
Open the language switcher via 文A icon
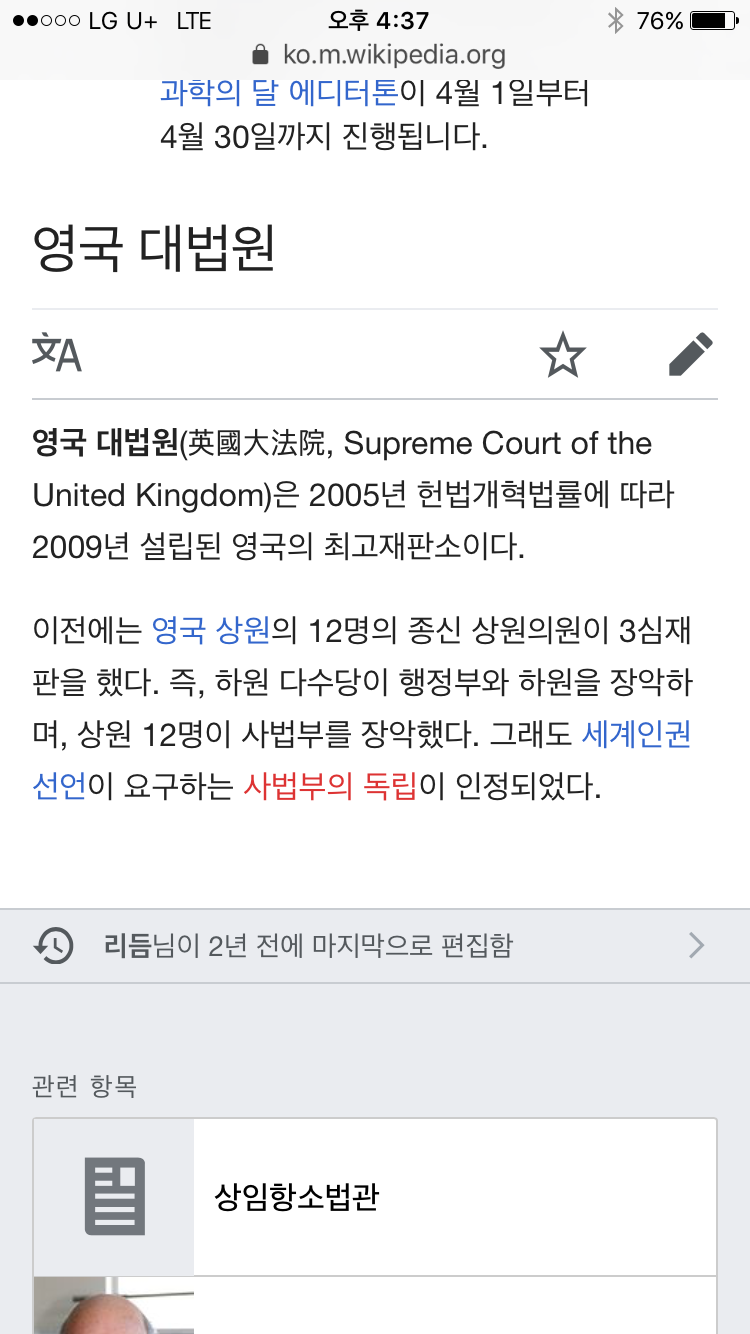tap(57, 355)
